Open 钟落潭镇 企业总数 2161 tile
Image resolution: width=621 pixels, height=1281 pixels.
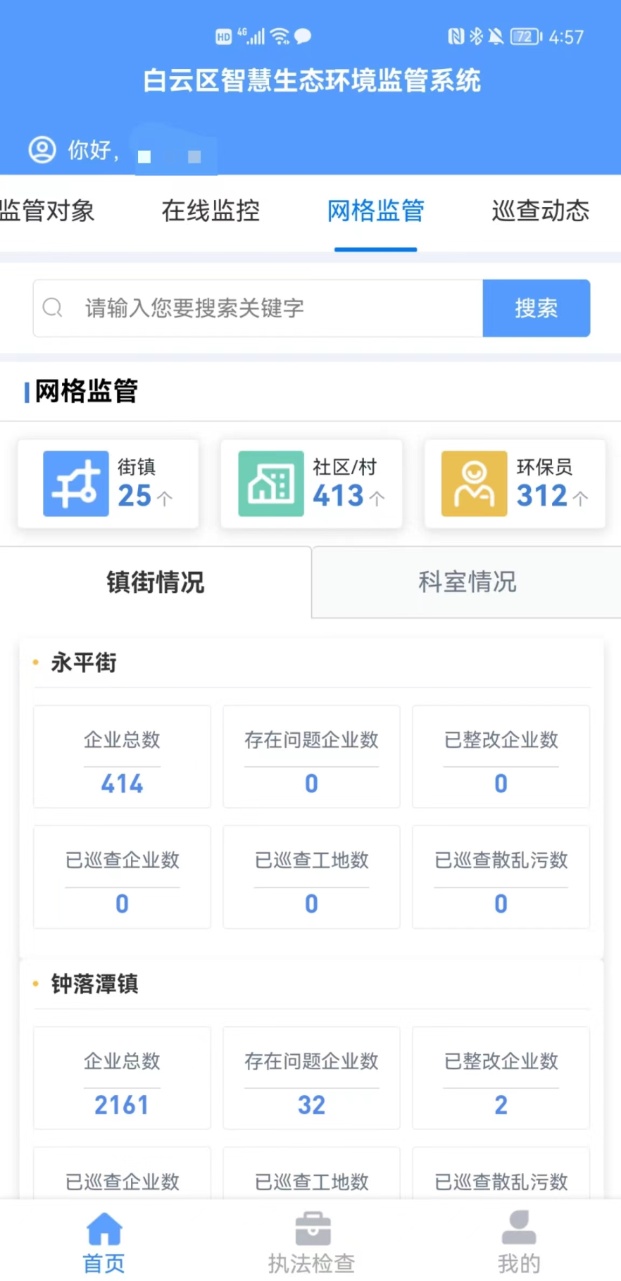pyautogui.click(x=122, y=1078)
